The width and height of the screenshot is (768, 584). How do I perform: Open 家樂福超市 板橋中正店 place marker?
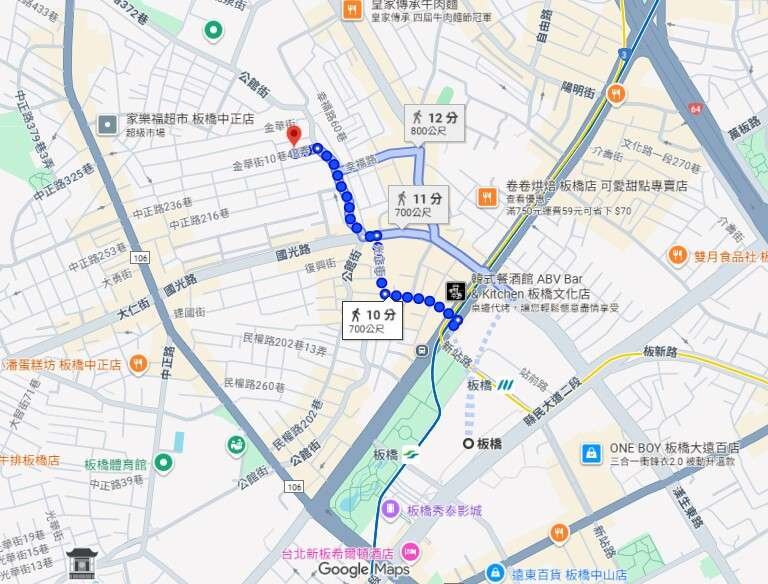click(x=107, y=125)
